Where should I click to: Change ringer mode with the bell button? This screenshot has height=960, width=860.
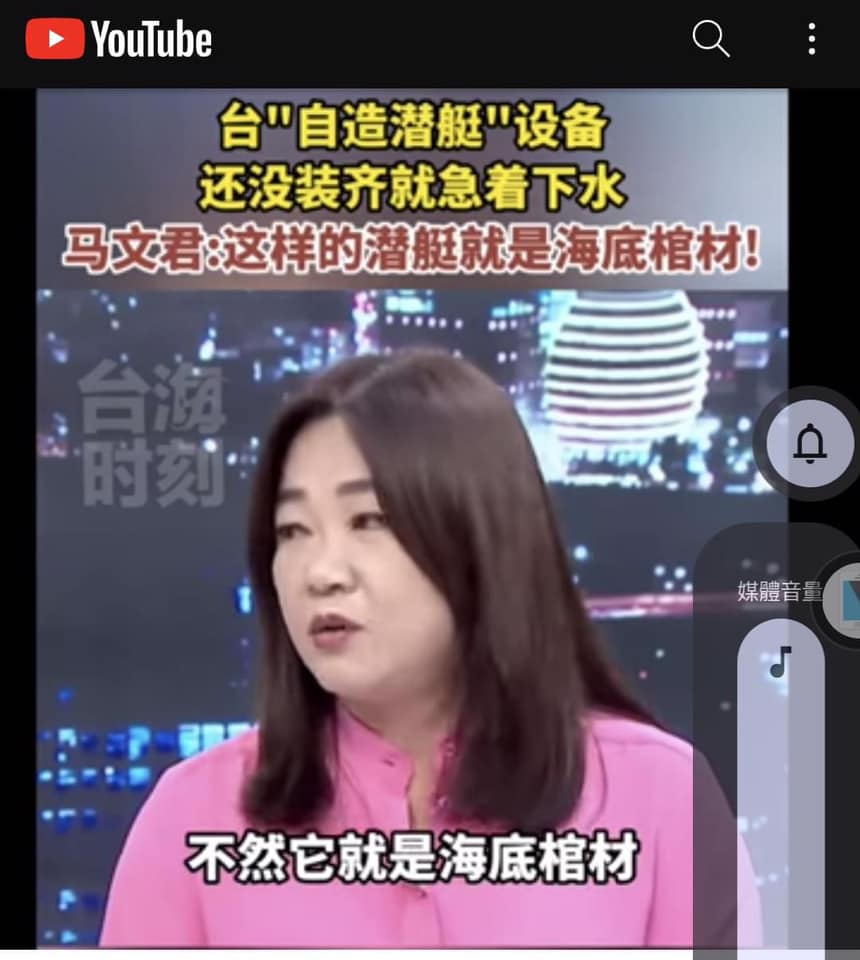tap(810, 443)
